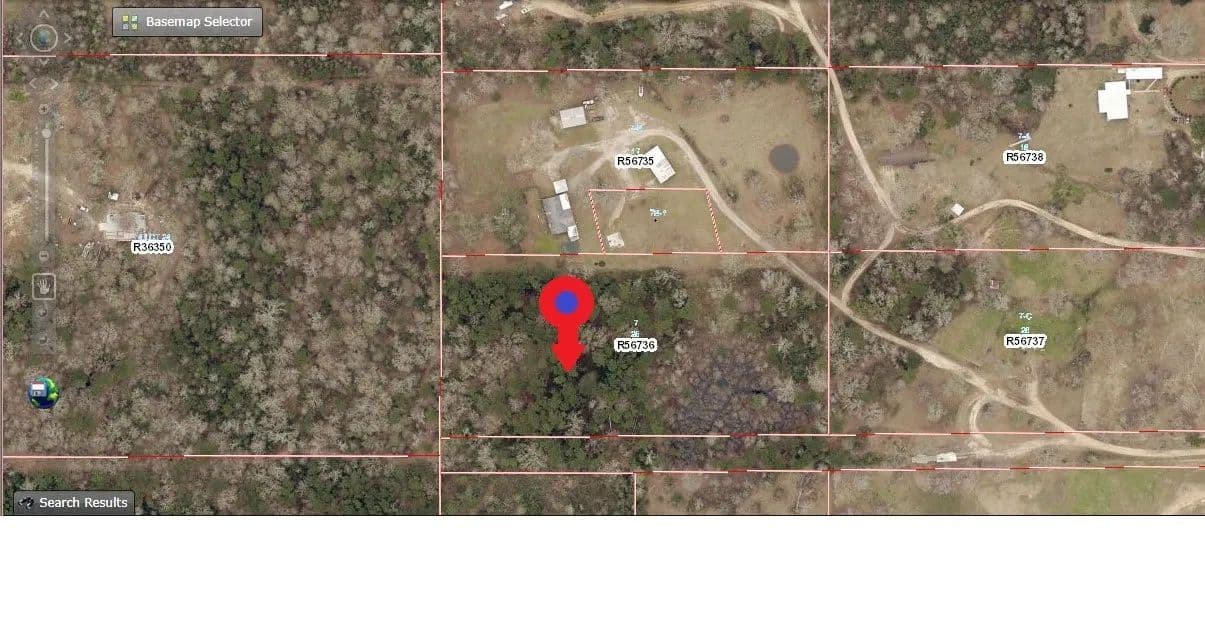Select parcel R56738 on the map
Screen dimensions: 1205x633
tap(1024, 157)
